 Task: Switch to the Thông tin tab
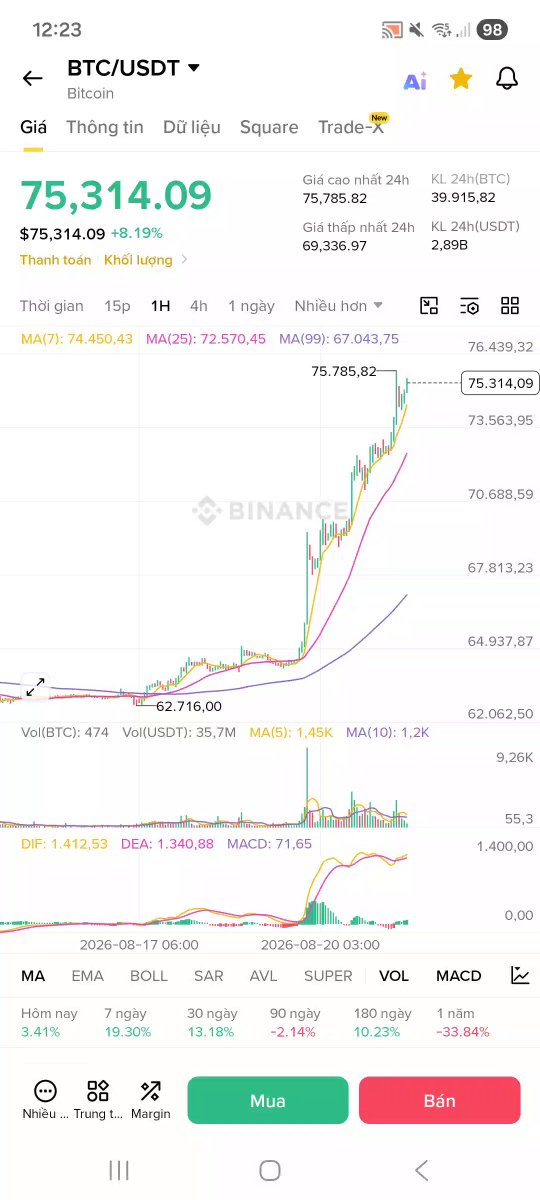[105, 127]
